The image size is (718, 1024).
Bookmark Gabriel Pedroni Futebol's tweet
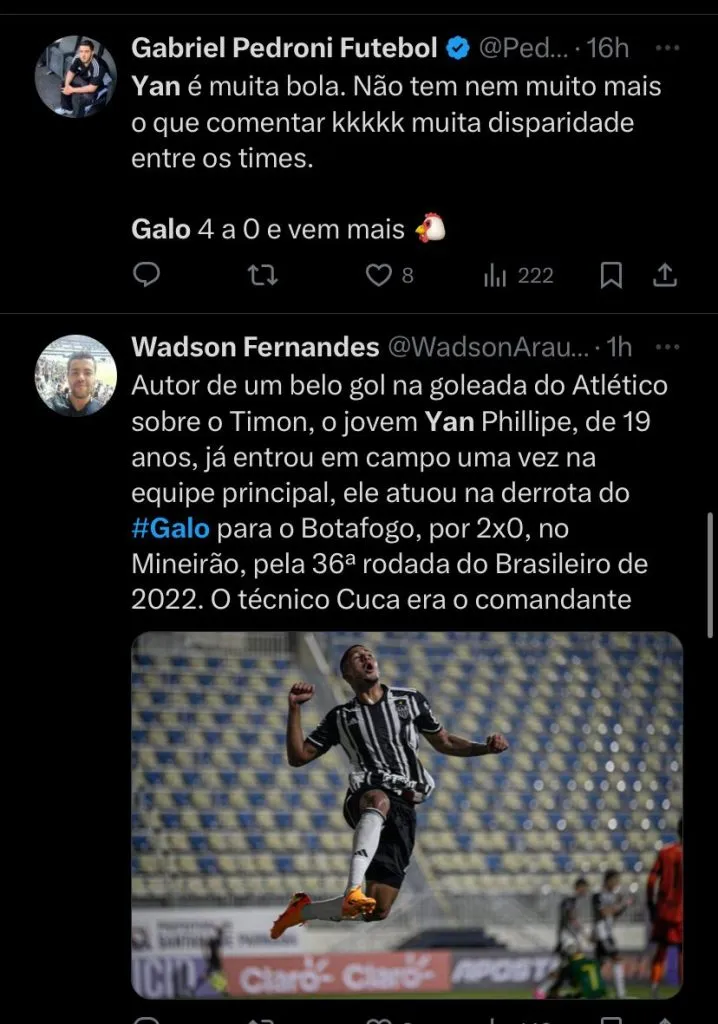click(611, 275)
